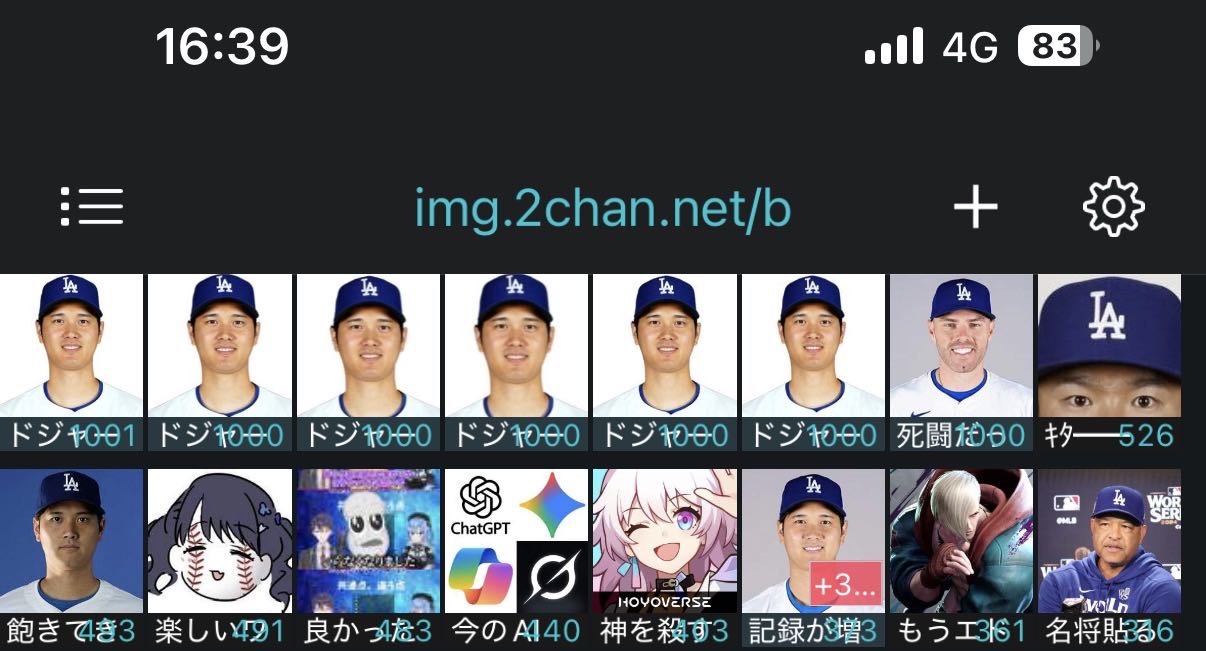Select the 楽しい thread thumbnail
Screen dimensions: 1206x651
(219, 555)
